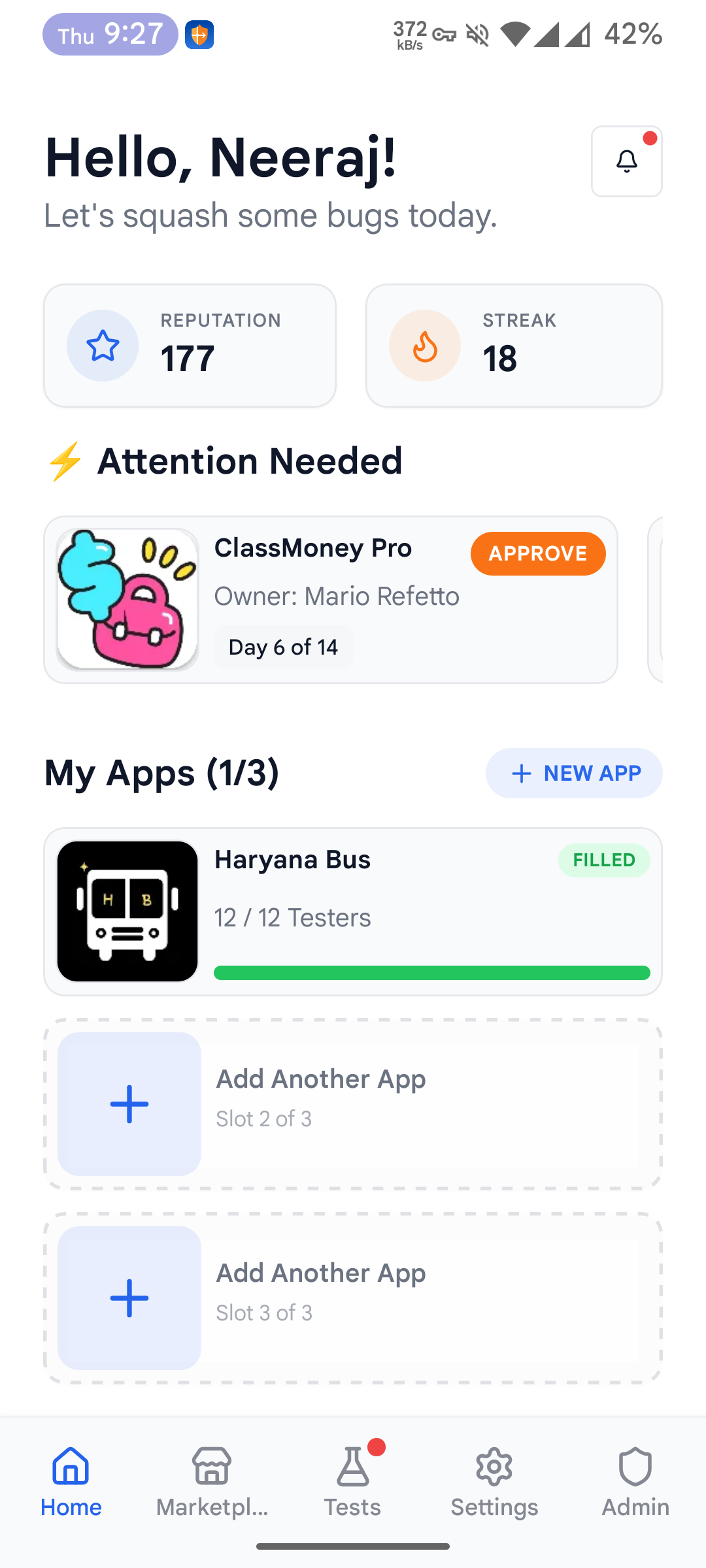Image resolution: width=706 pixels, height=1568 pixels.
Task: Tap the Day 6 of 14 badge
Action: coord(283,646)
